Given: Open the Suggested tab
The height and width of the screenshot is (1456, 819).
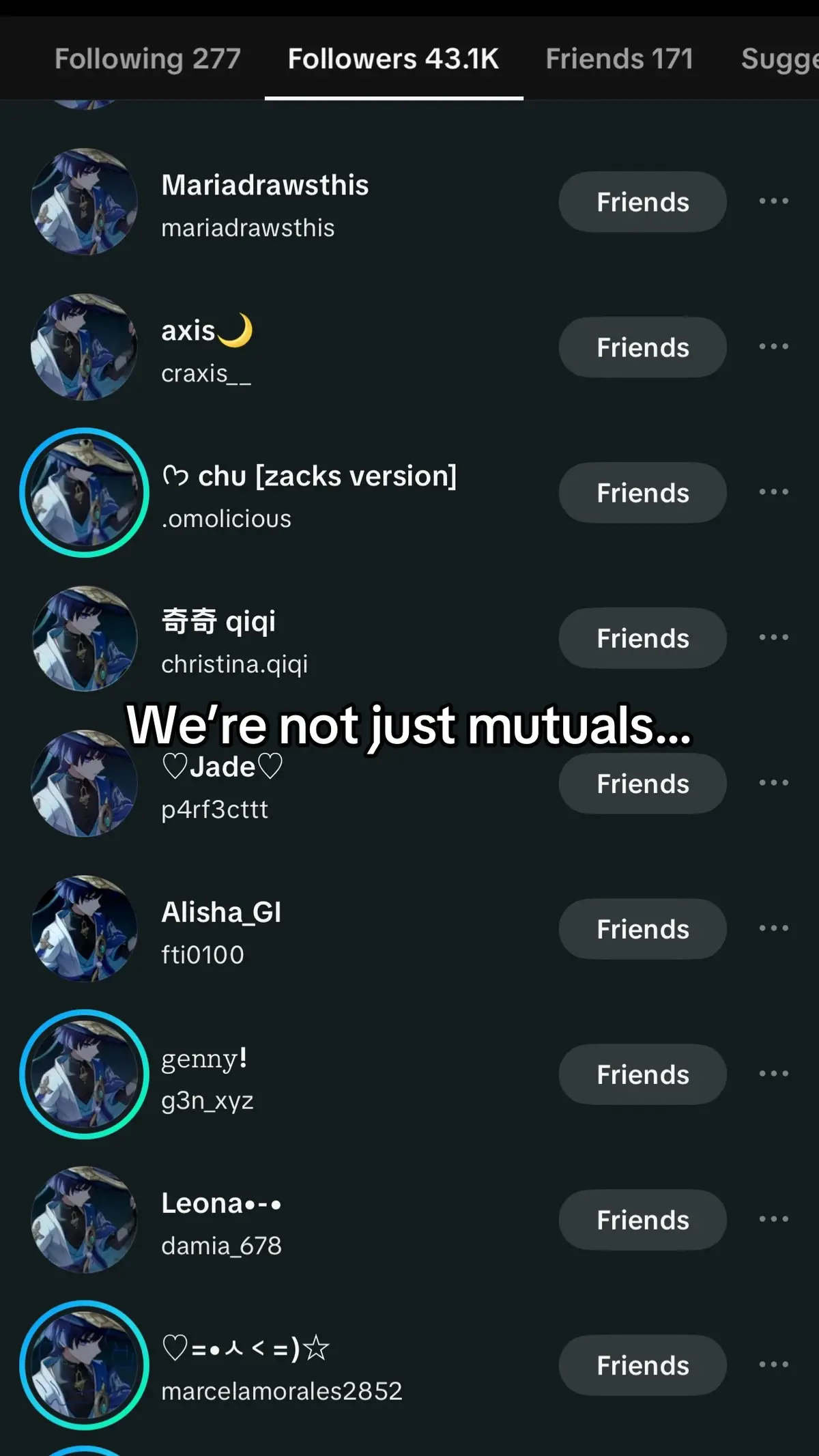Looking at the screenshot, I should click(778, 59).
